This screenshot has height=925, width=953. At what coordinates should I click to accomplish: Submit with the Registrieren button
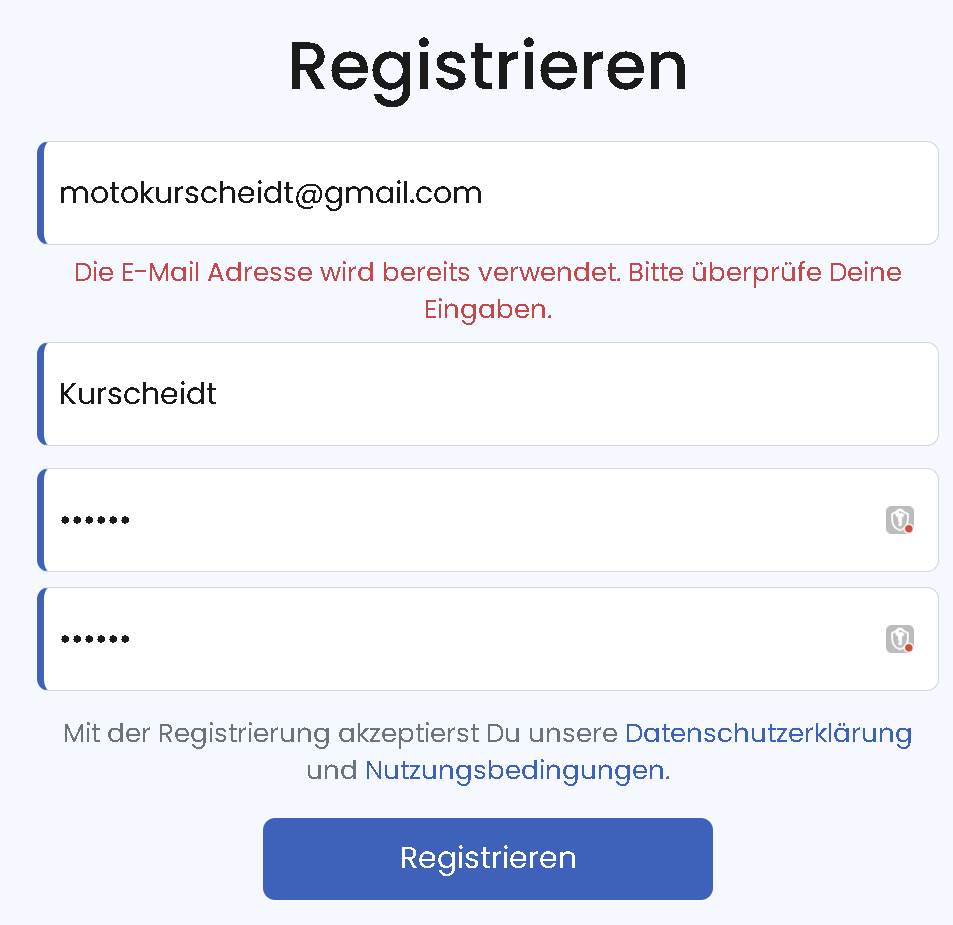(x=488, y=858)
